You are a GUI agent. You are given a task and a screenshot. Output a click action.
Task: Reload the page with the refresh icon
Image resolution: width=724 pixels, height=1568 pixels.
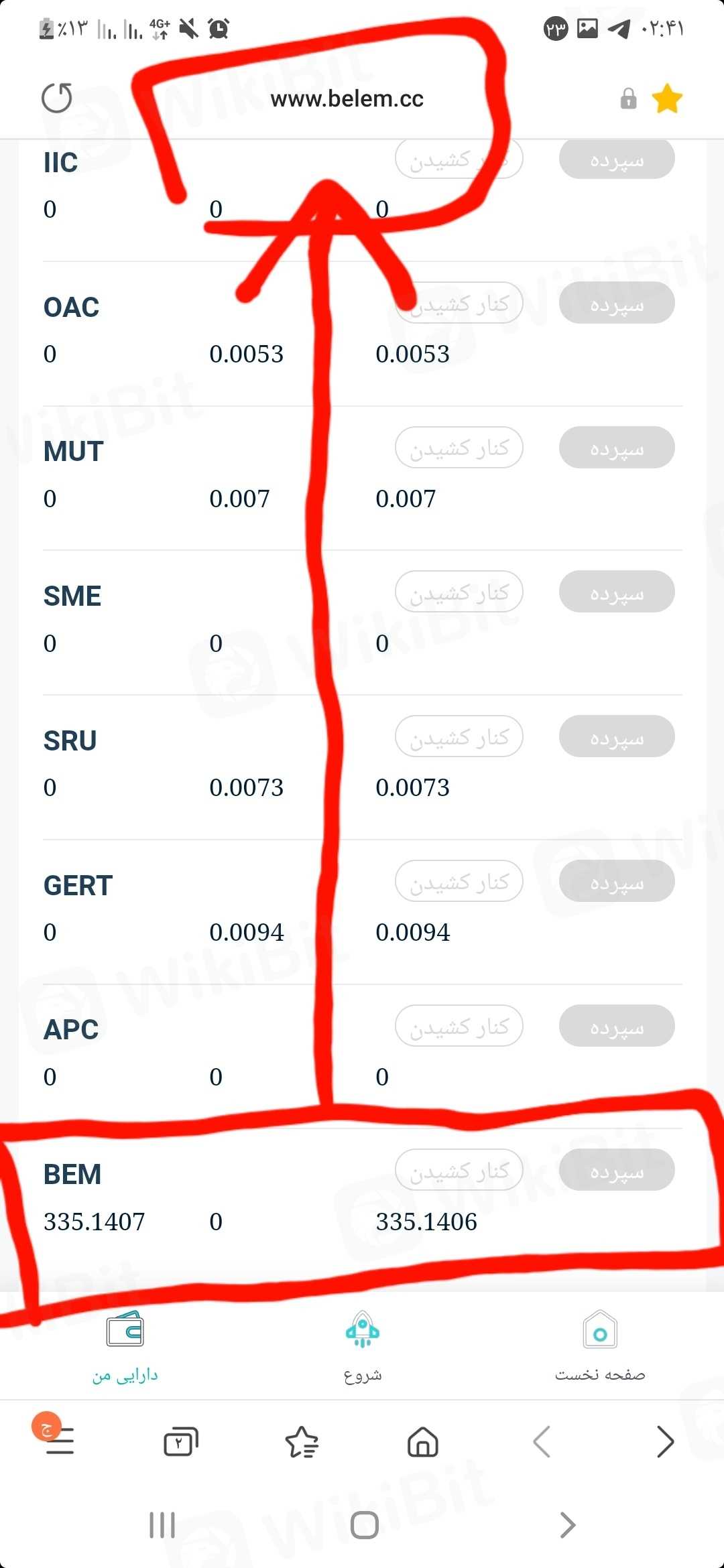(57, 99)
